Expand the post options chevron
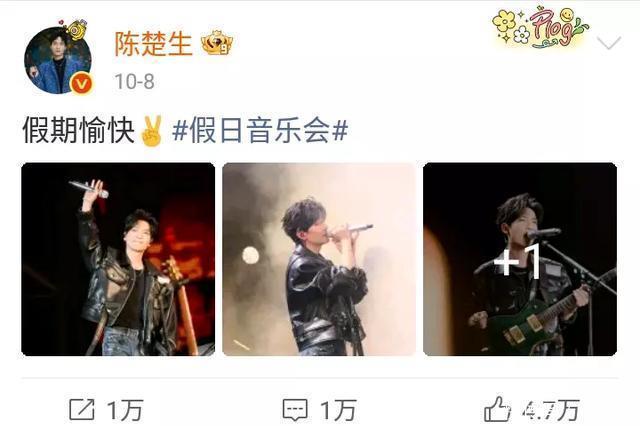The width and height of the screenshot is (640, 426). [x=609, y=44]
